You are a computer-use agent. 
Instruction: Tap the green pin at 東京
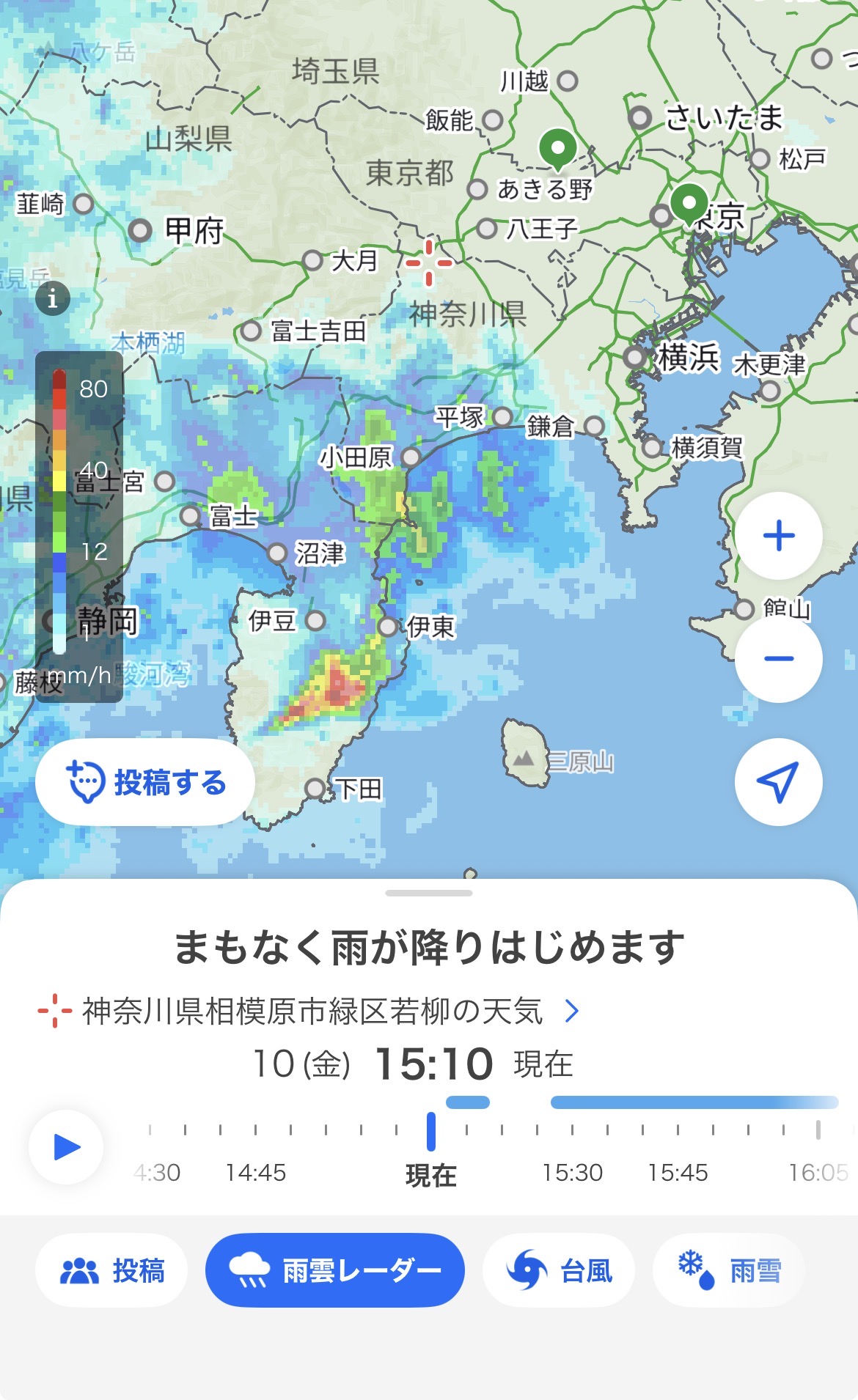coord(689,203)
